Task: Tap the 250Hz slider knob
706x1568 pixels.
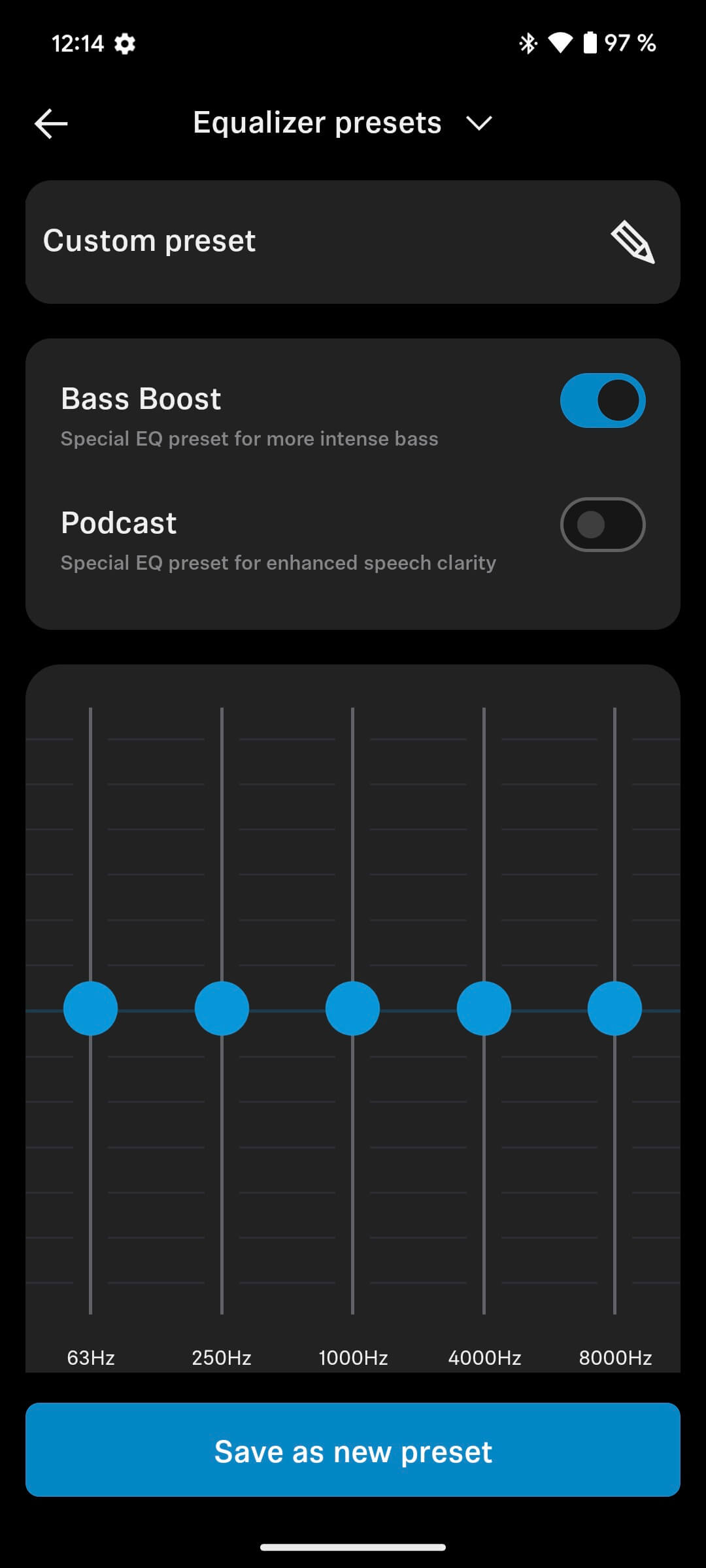Action: pyautogui.click(x=222, y=1008)
